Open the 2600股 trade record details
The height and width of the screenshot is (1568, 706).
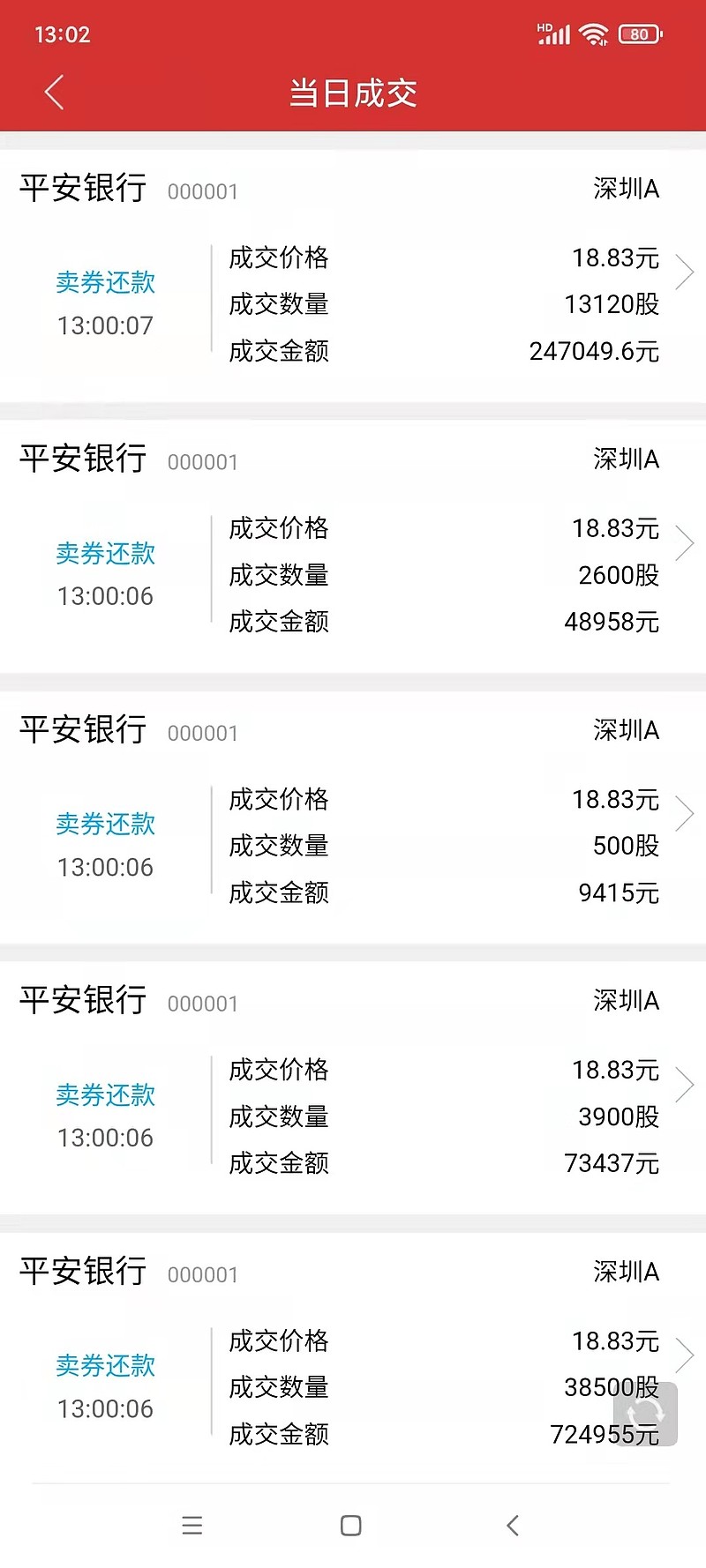coord(353,547)
